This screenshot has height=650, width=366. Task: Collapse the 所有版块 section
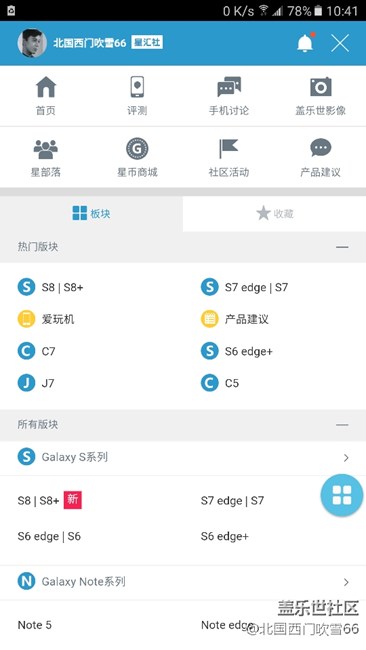coord(342,425)
